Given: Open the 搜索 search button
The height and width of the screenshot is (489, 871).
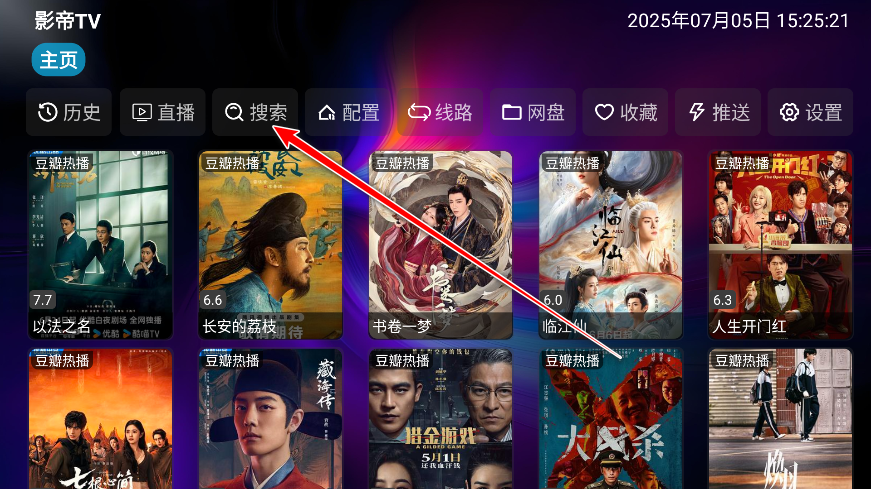Looking at the screenshot, I should coord(256,113).
